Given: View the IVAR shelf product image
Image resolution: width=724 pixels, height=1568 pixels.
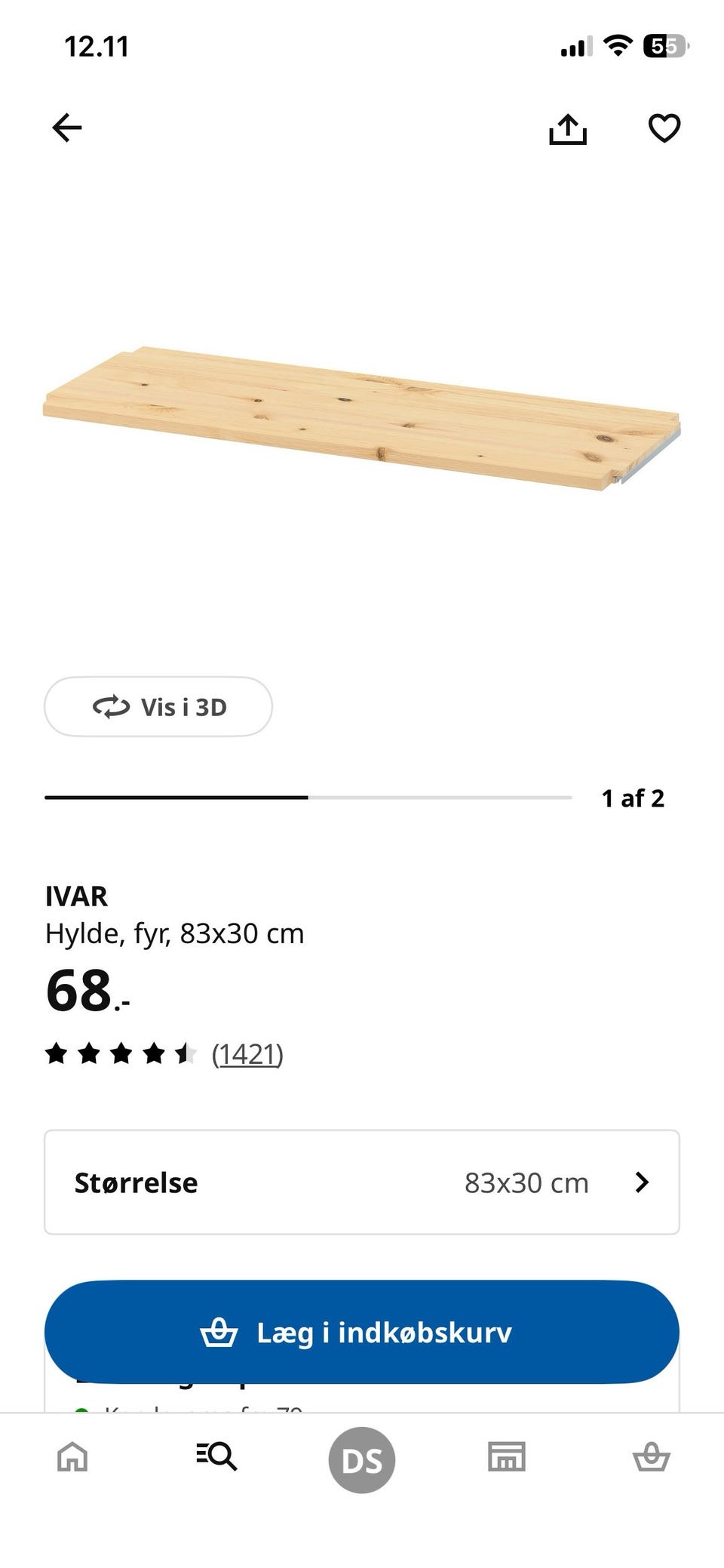Looking at the screenshot, I should click(362, 417).
